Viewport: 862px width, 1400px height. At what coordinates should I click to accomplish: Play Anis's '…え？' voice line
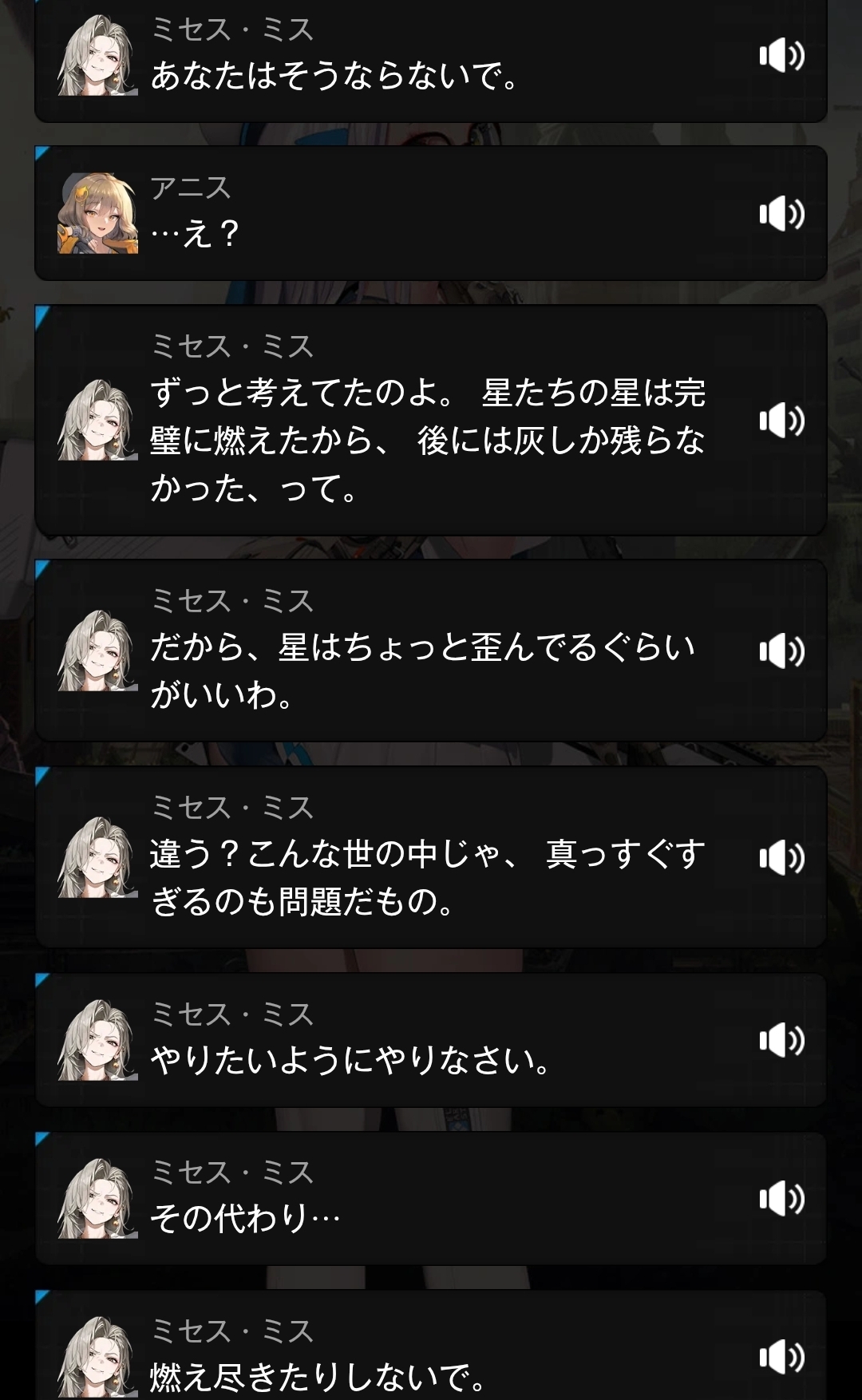point(781,214)
